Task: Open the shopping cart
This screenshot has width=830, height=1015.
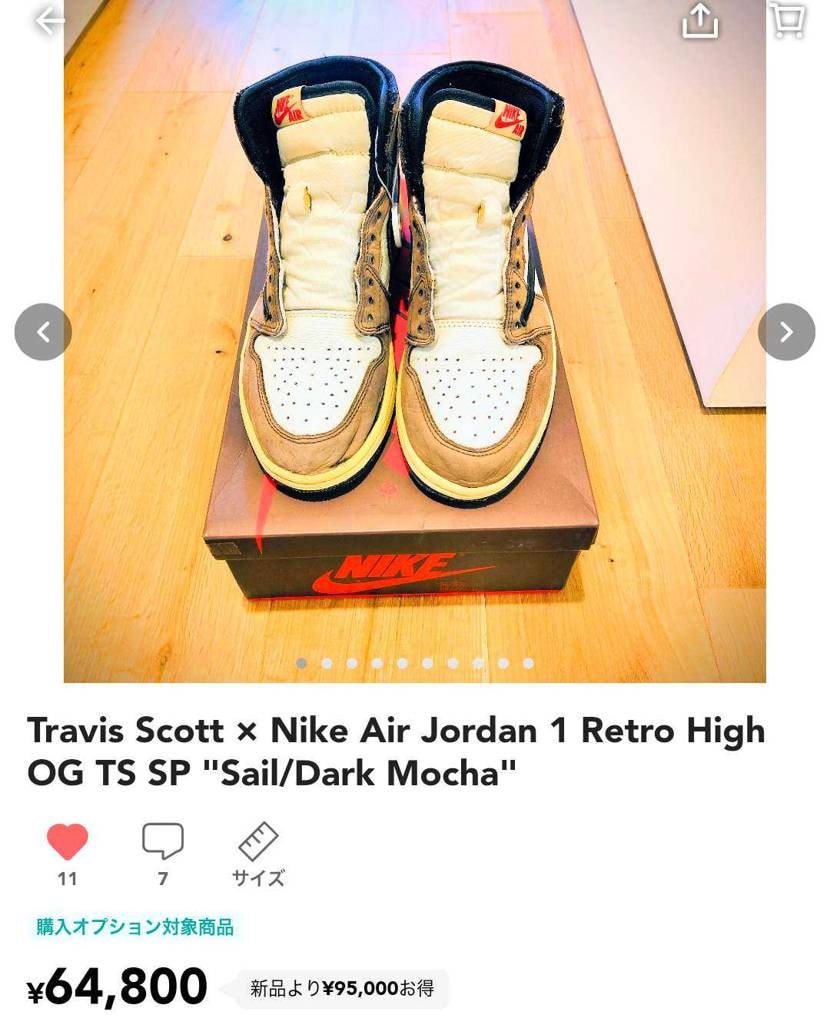Action: coord(788,20)
